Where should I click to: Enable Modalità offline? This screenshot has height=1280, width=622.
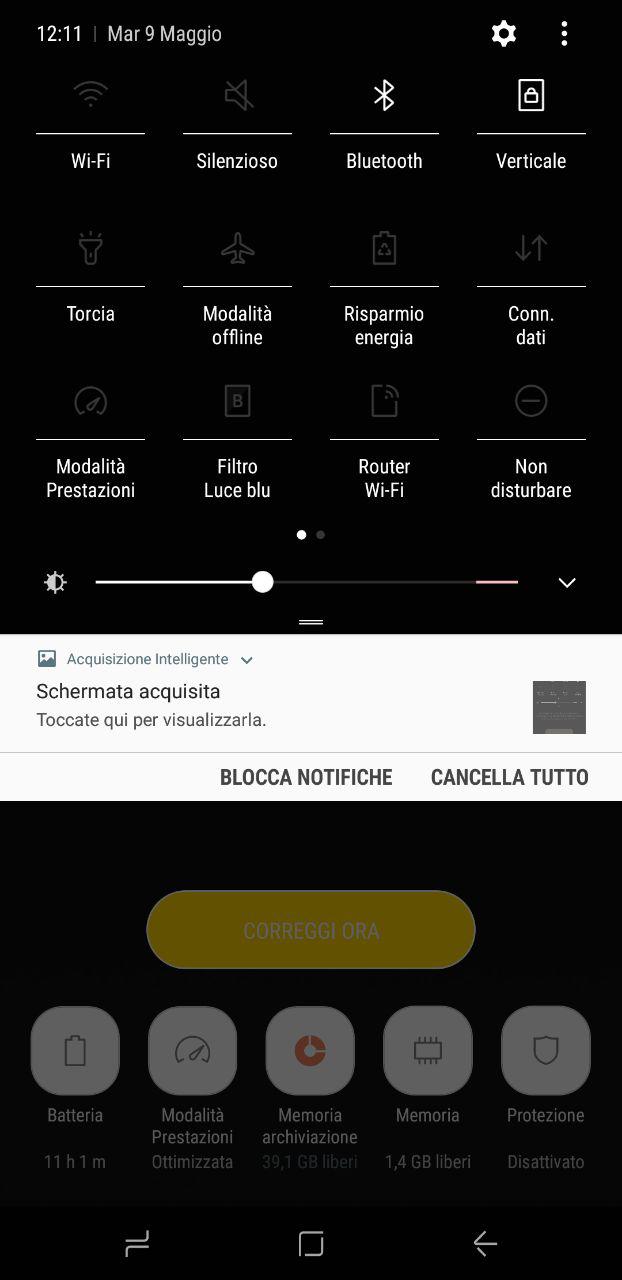pyautogui.click(x=237, y=248)
